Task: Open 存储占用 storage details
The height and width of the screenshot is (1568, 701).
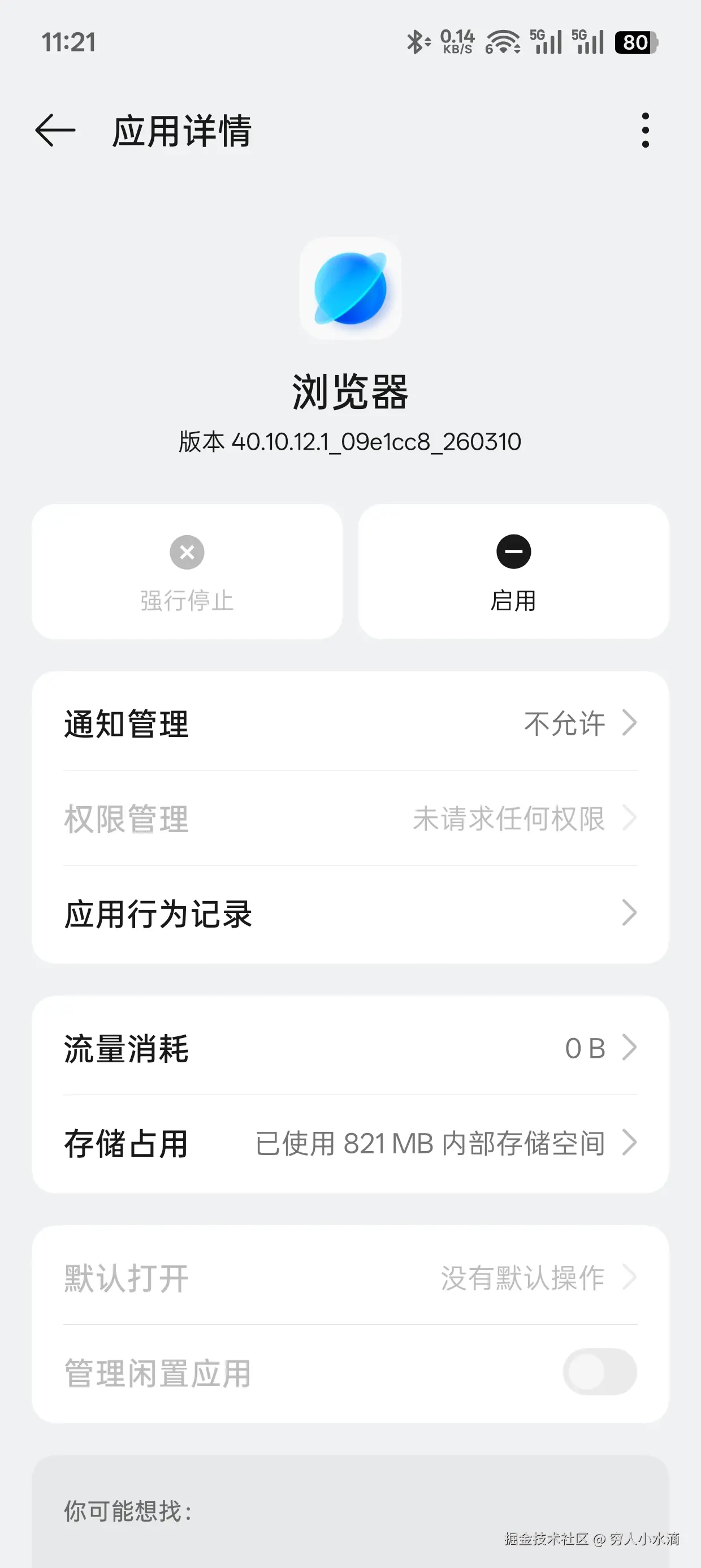Action: click(x=350, y=1143)
